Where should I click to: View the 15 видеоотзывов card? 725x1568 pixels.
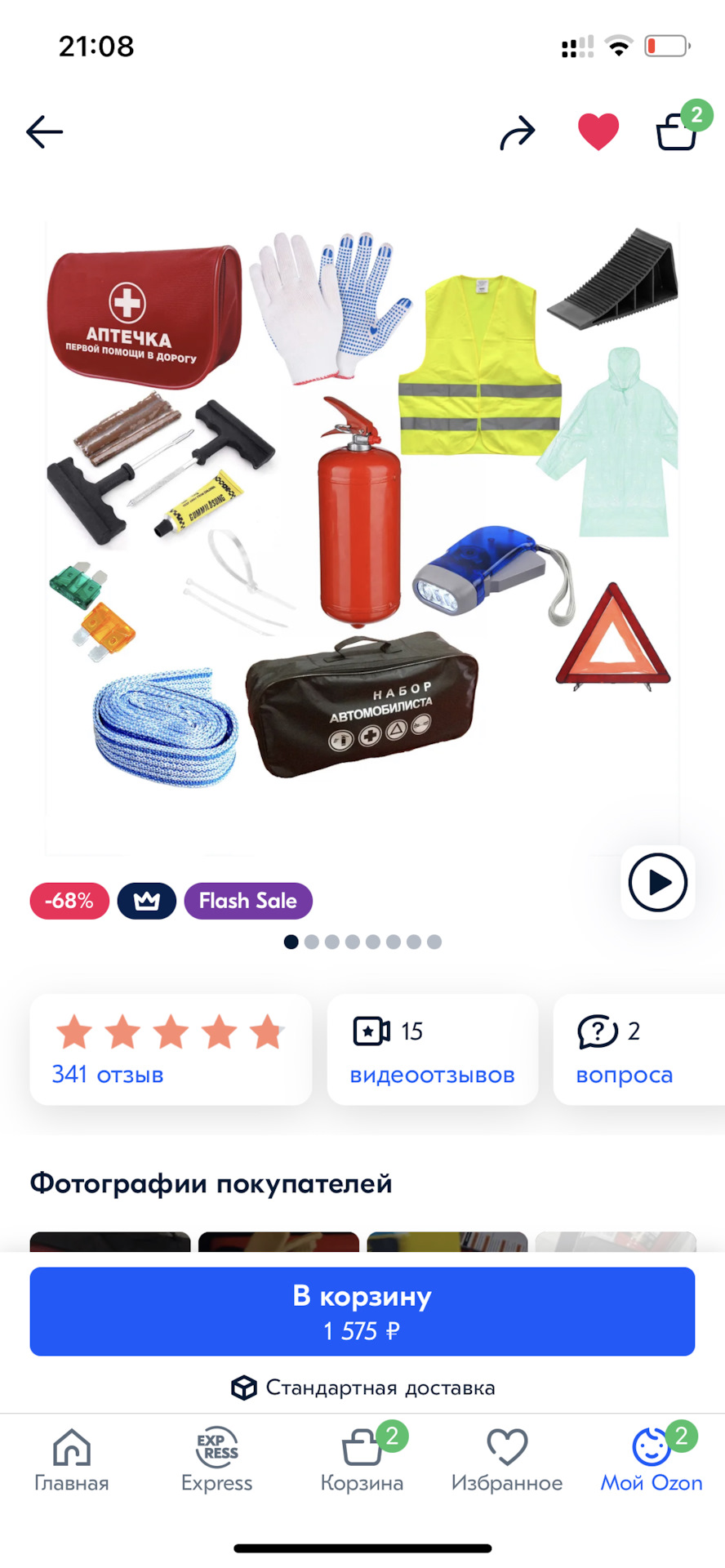tap(432, 1050)
